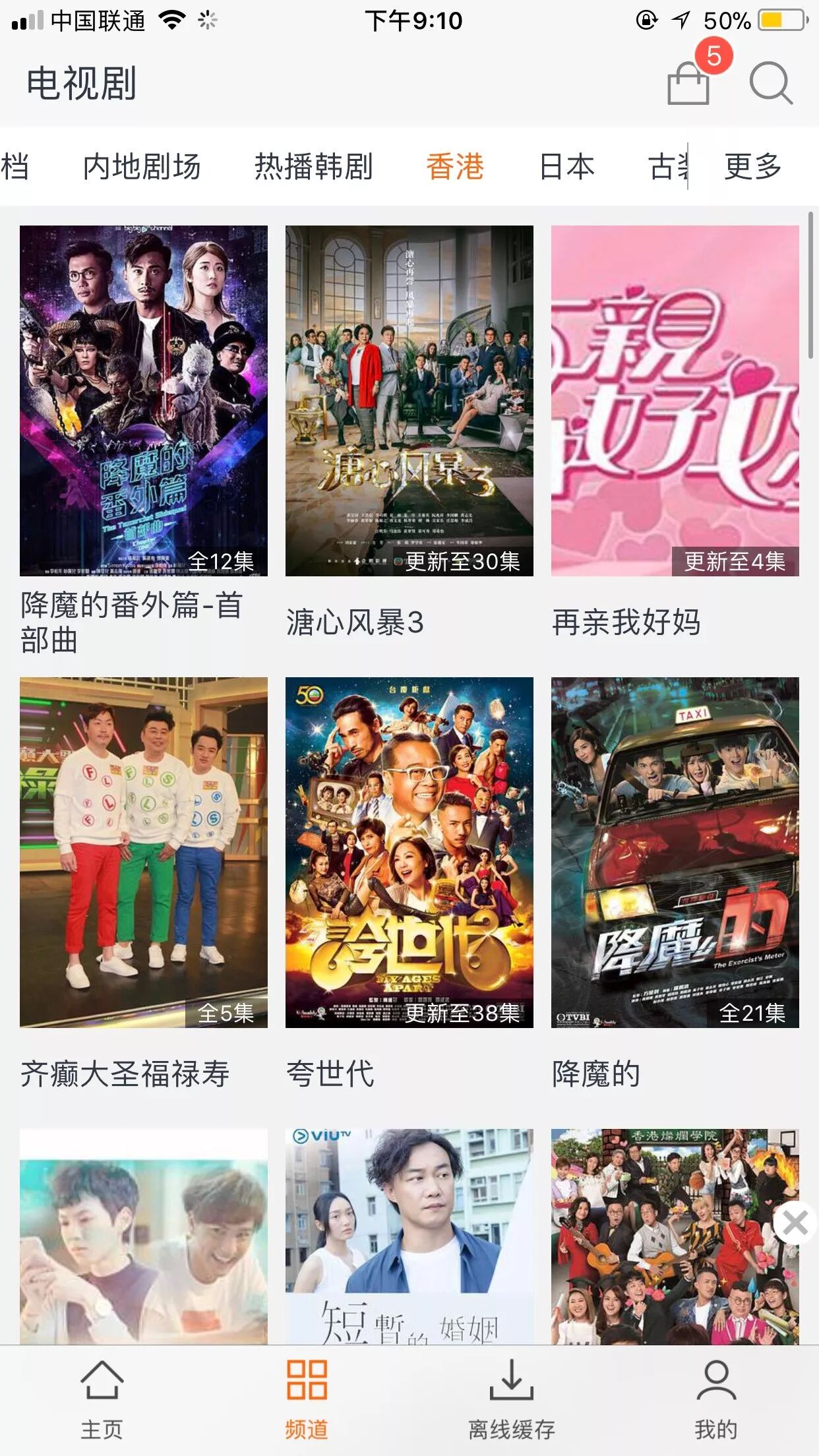Switch to the 内地剧场 tab
Image resolution: width=819 pixels, height=1456 pixels.
tap(142, 166)
